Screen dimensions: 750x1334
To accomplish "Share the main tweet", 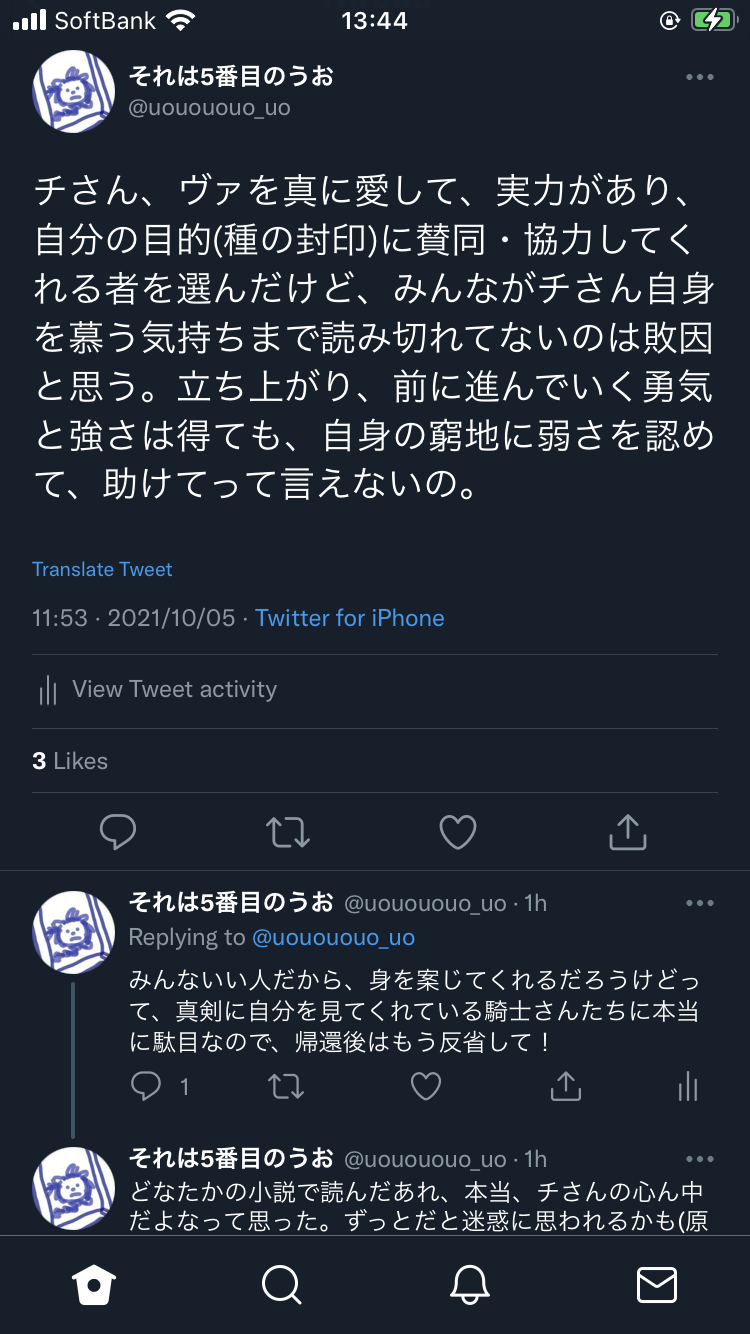I will tap(628, 832).
